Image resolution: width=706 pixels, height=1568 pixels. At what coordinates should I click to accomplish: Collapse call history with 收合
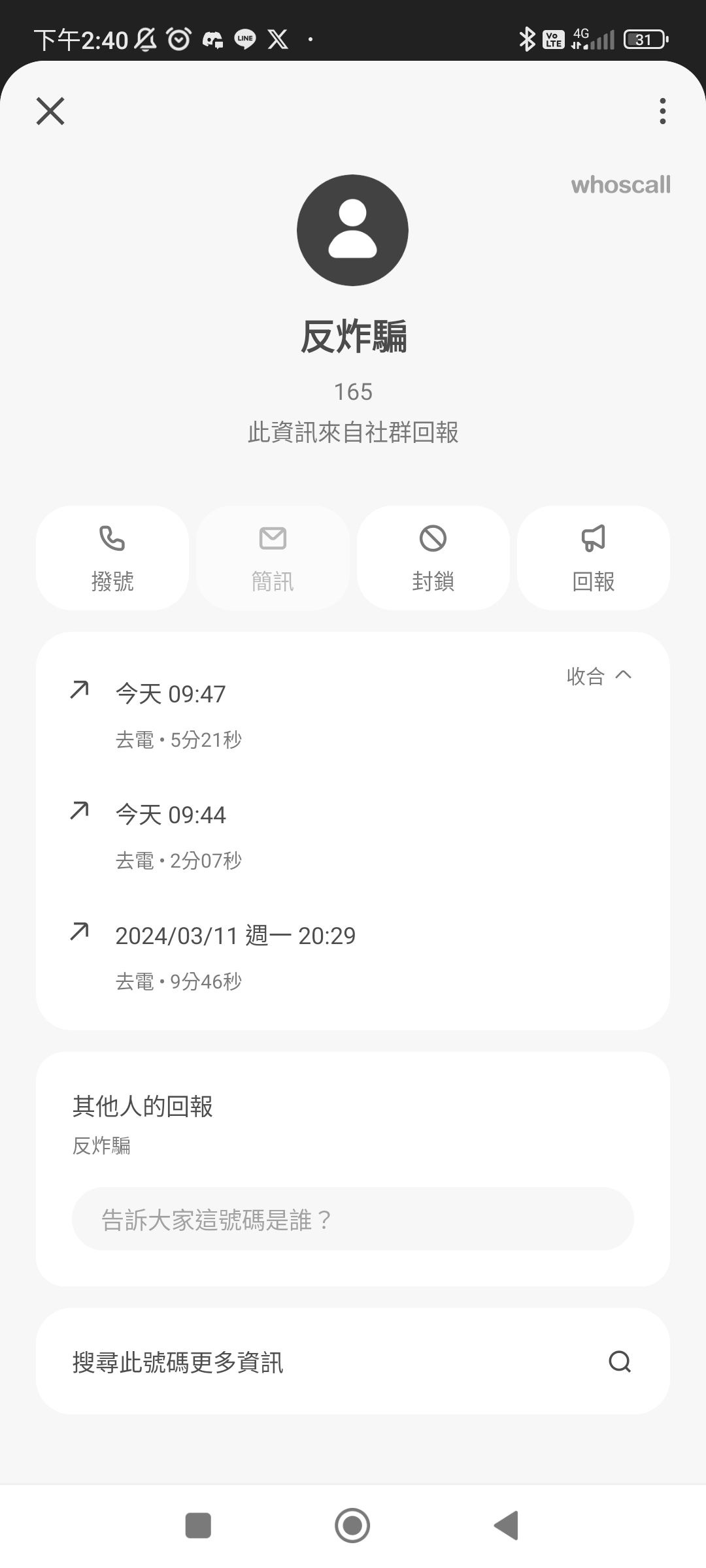[x=599, y=676]
